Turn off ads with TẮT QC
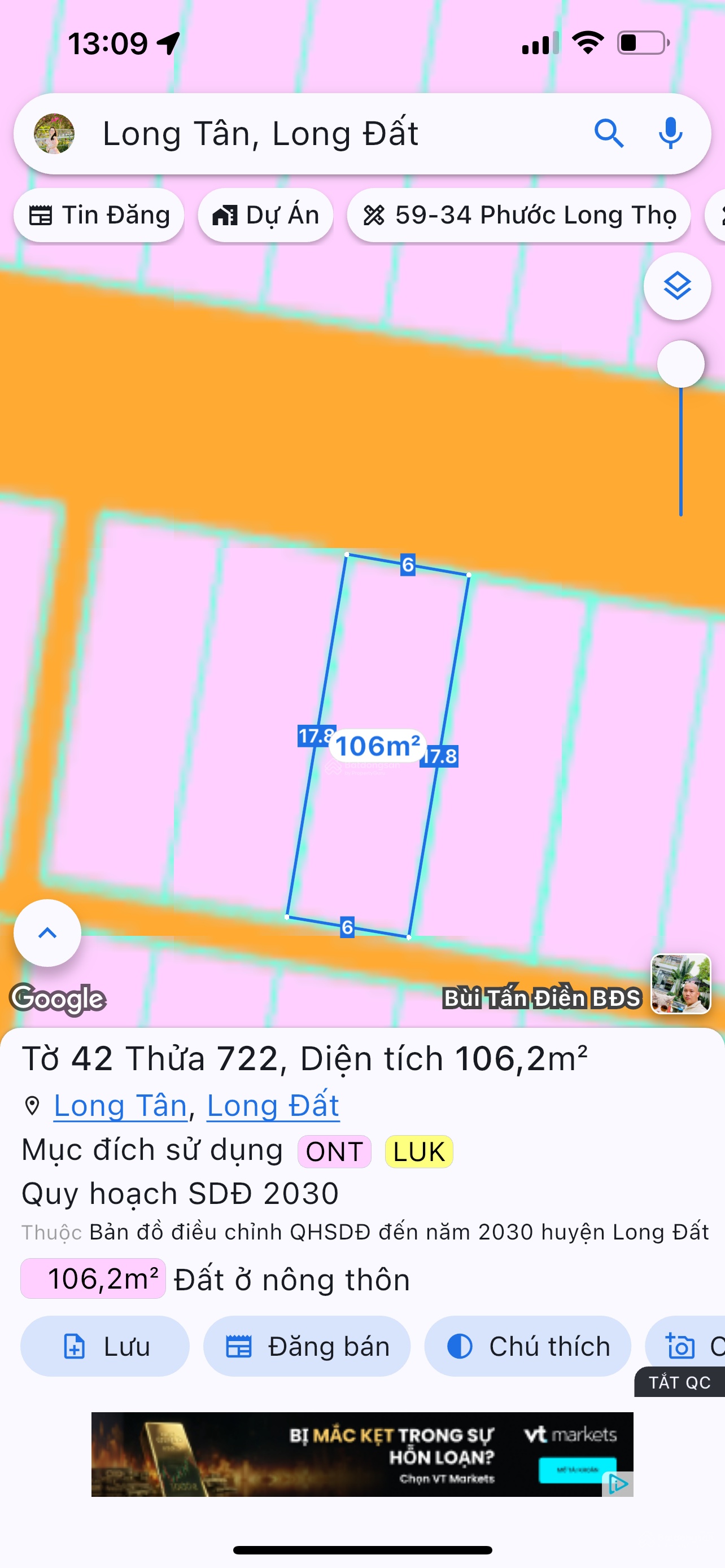This screenshot has height=1568, width=725. [x=679, y=1382]
